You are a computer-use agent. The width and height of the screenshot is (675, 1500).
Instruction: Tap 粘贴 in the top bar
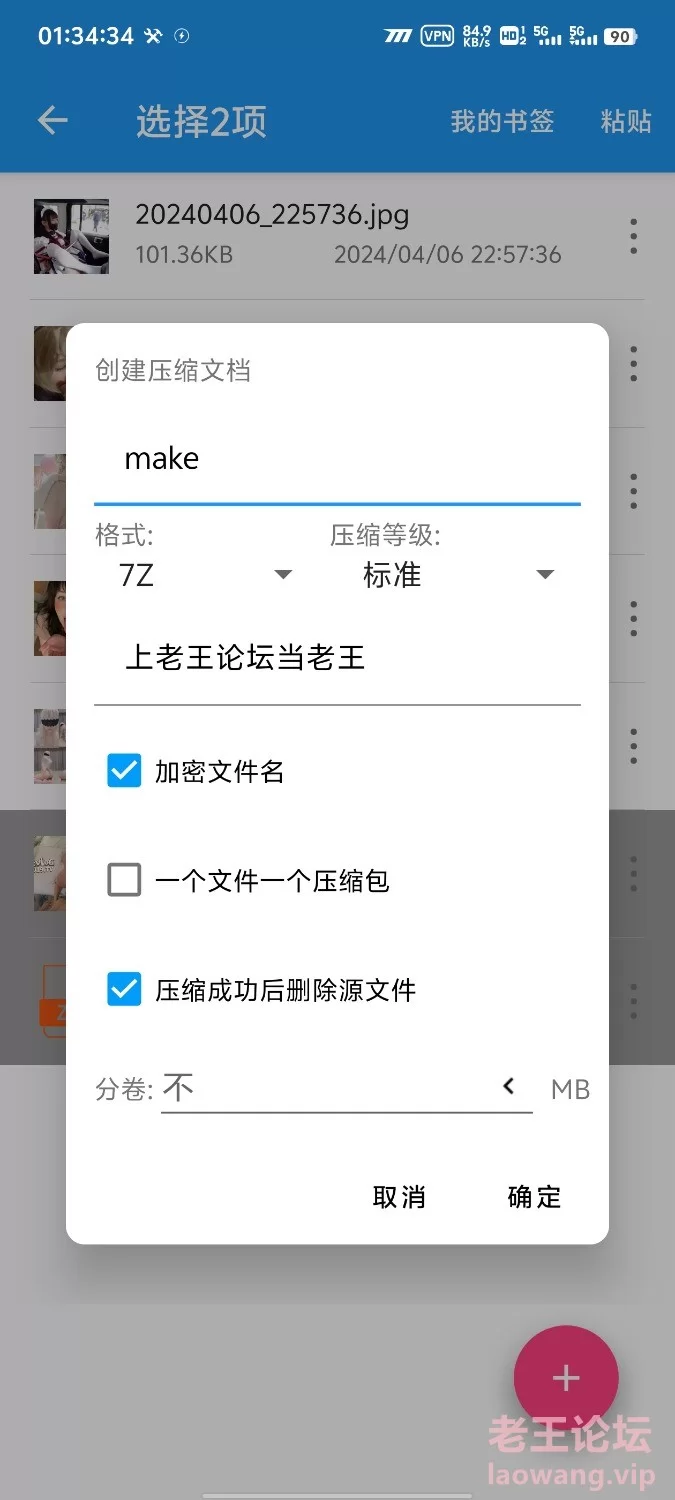pos(626,121)
